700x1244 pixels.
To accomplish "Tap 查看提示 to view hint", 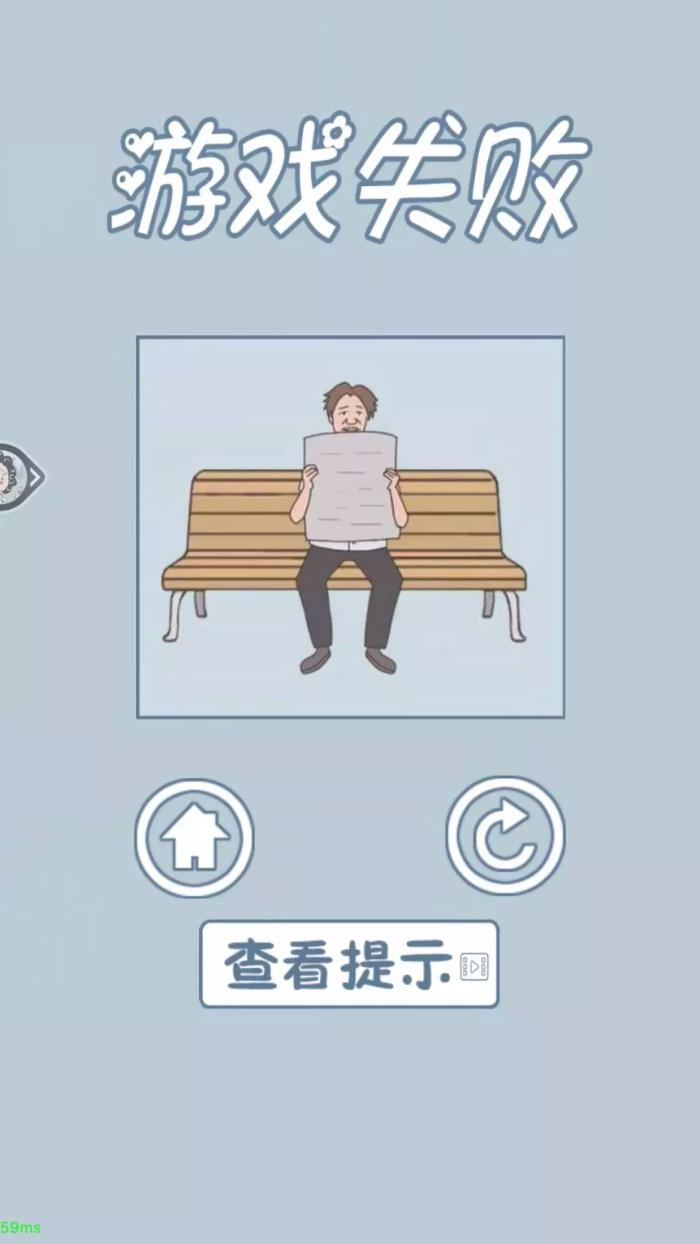I will pyautogui.click(x=349, y=964).
